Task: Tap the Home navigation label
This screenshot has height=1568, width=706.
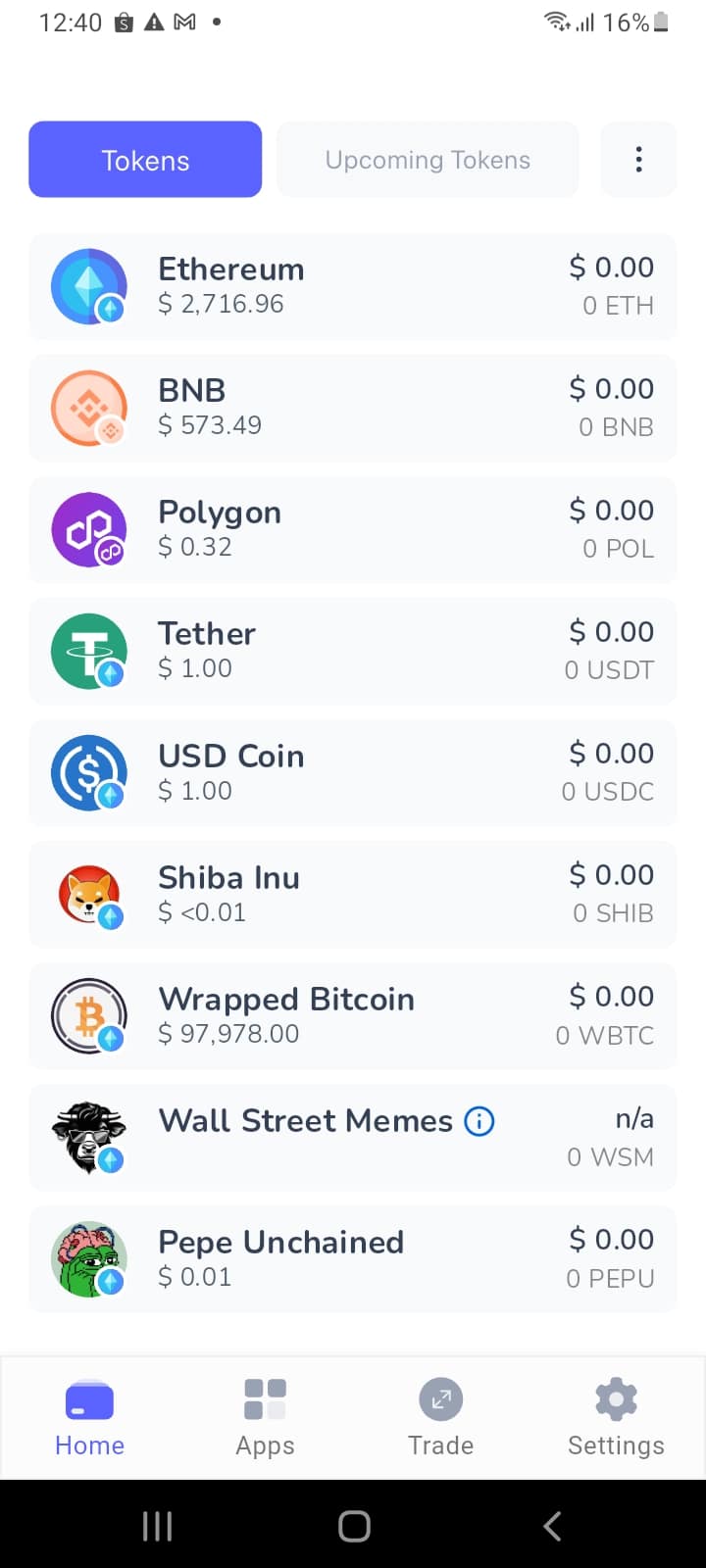Action: [x=89, y=1445]
